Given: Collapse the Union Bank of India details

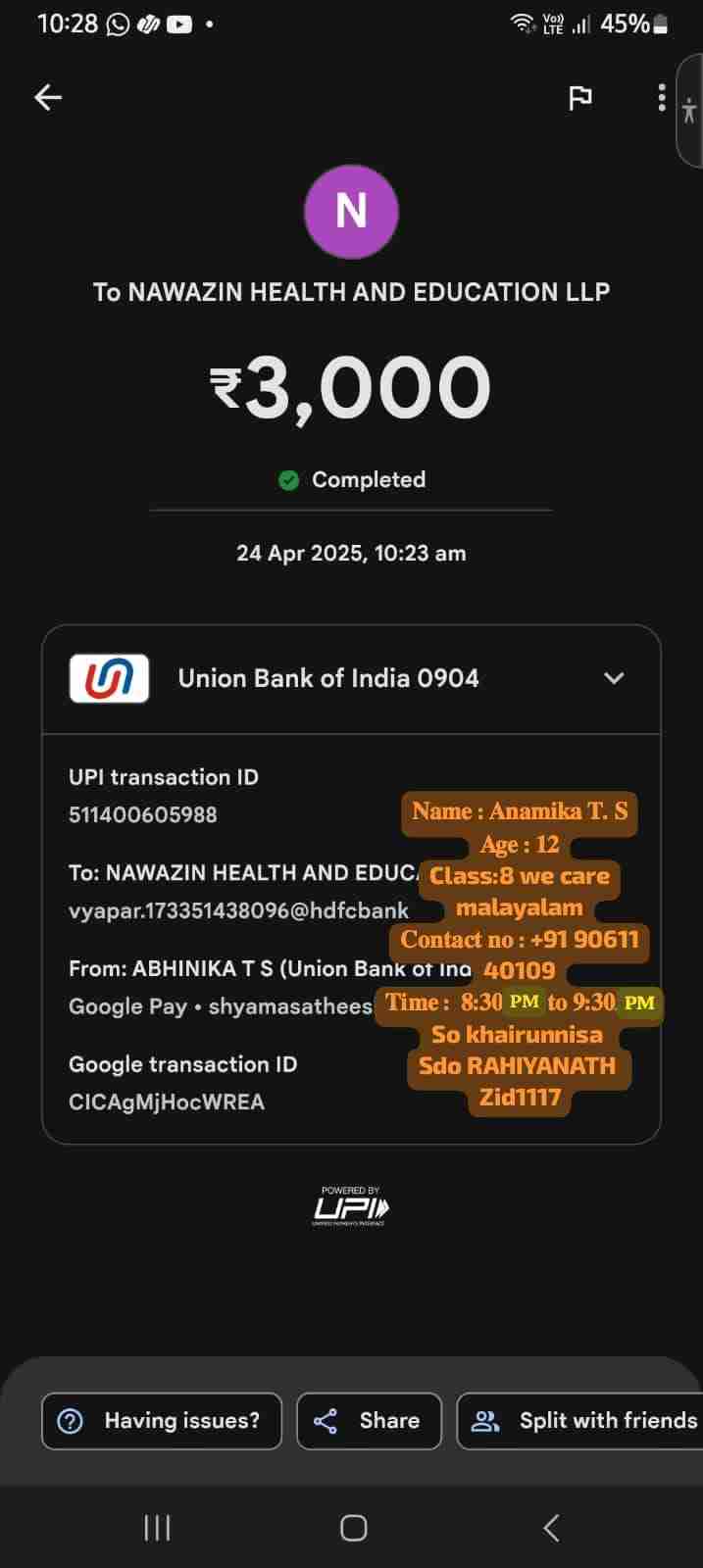Looking at the screenshot, I should [614, 678].
